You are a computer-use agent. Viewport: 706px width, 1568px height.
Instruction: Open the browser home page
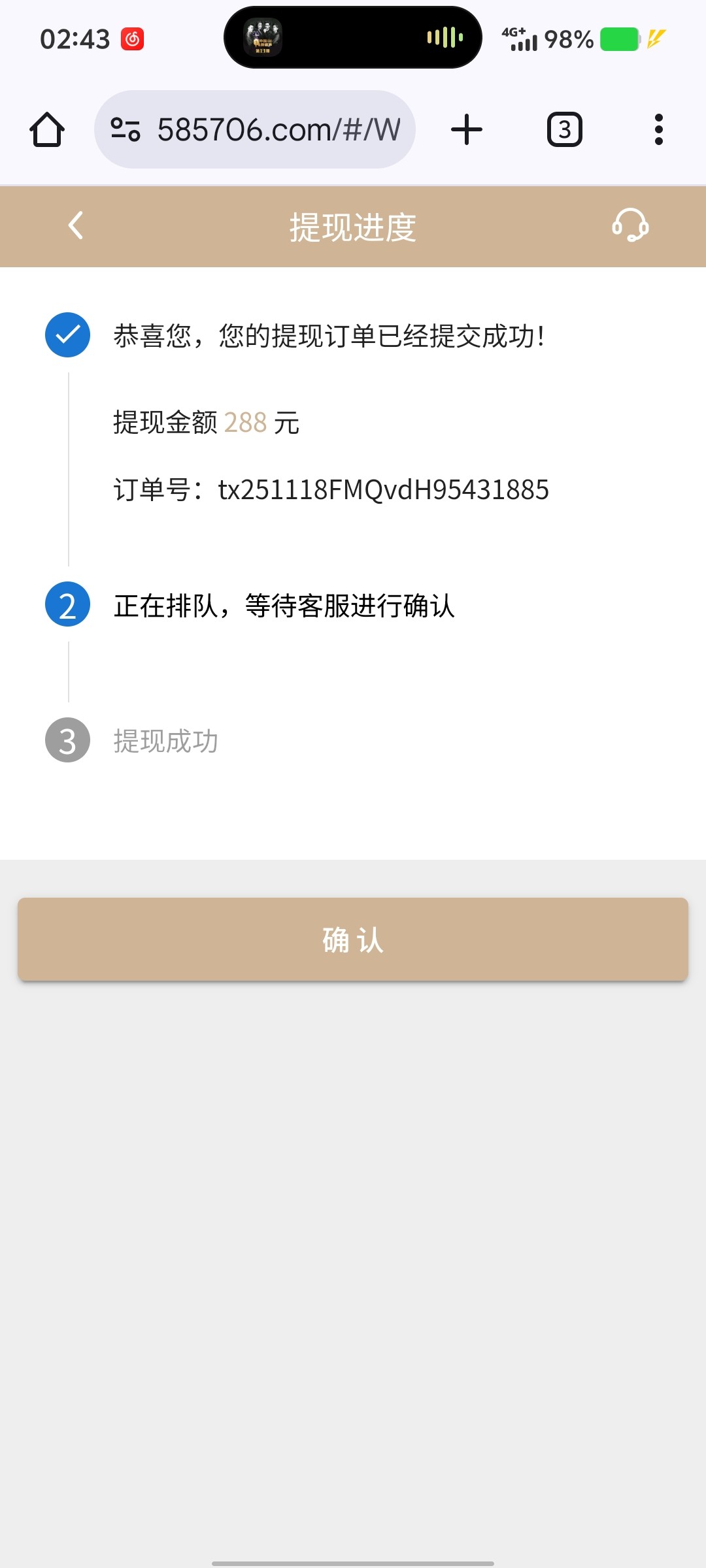pyautogui.click(x=47, y=129)
